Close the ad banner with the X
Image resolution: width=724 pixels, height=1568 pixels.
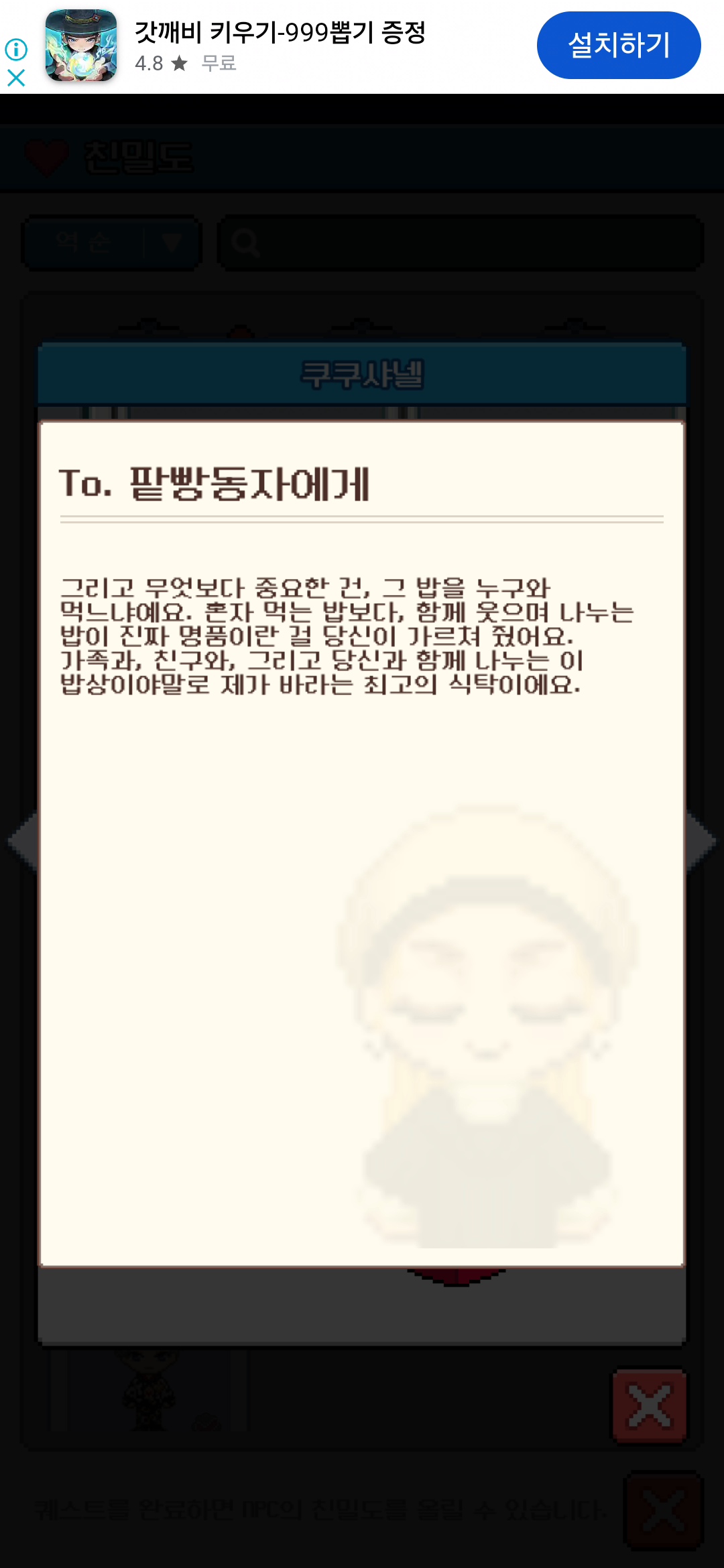click(16, 78)
